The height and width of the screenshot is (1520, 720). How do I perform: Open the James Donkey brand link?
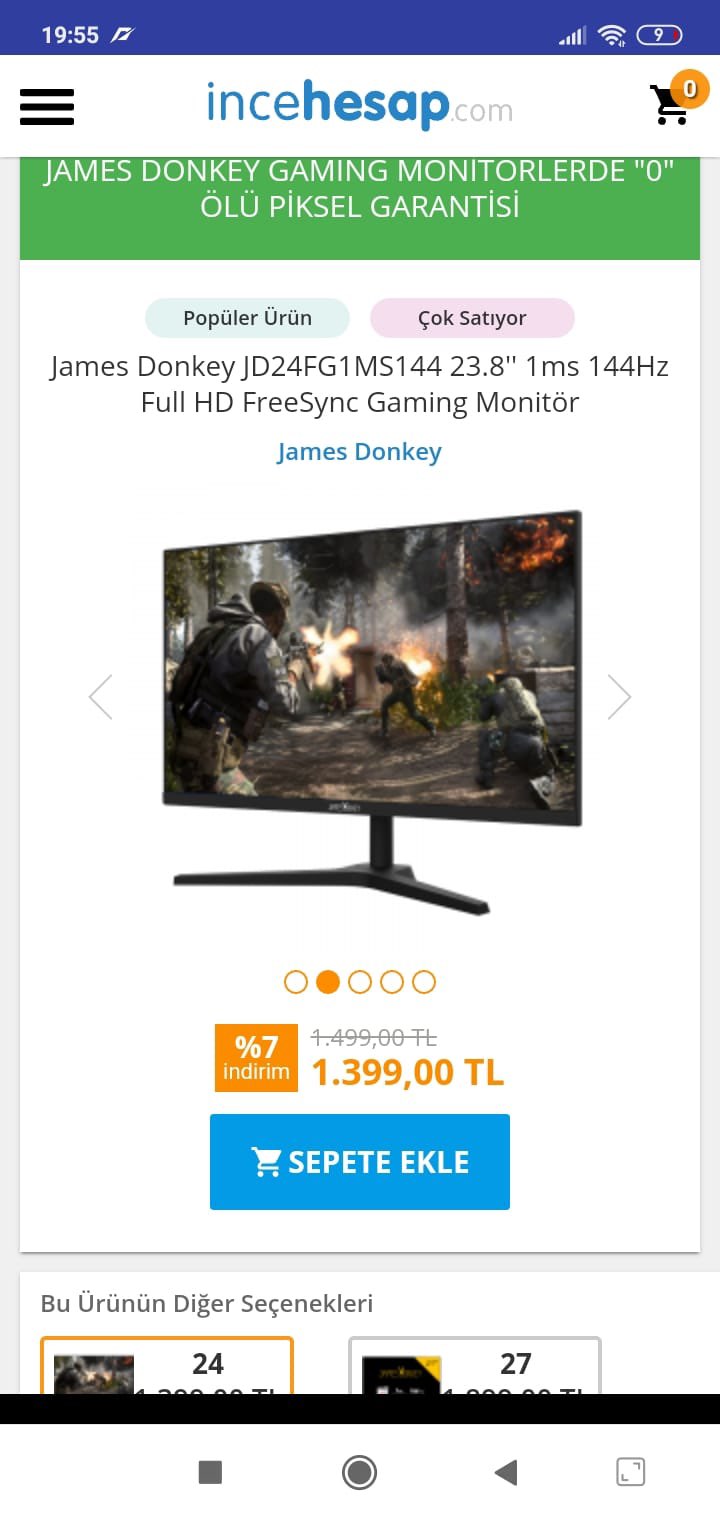click(359, 452)
